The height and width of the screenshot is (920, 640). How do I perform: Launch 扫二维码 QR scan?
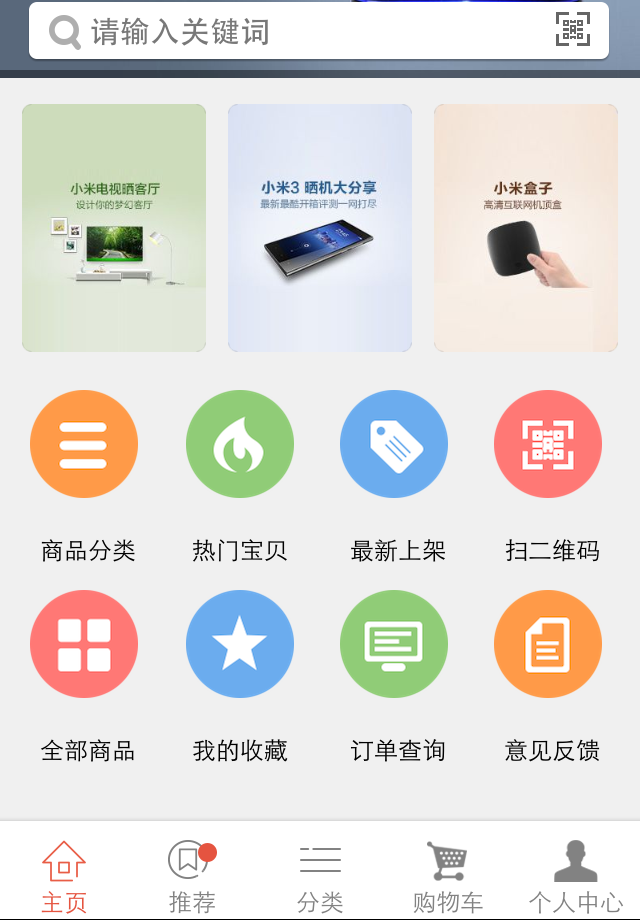point(548,444)
